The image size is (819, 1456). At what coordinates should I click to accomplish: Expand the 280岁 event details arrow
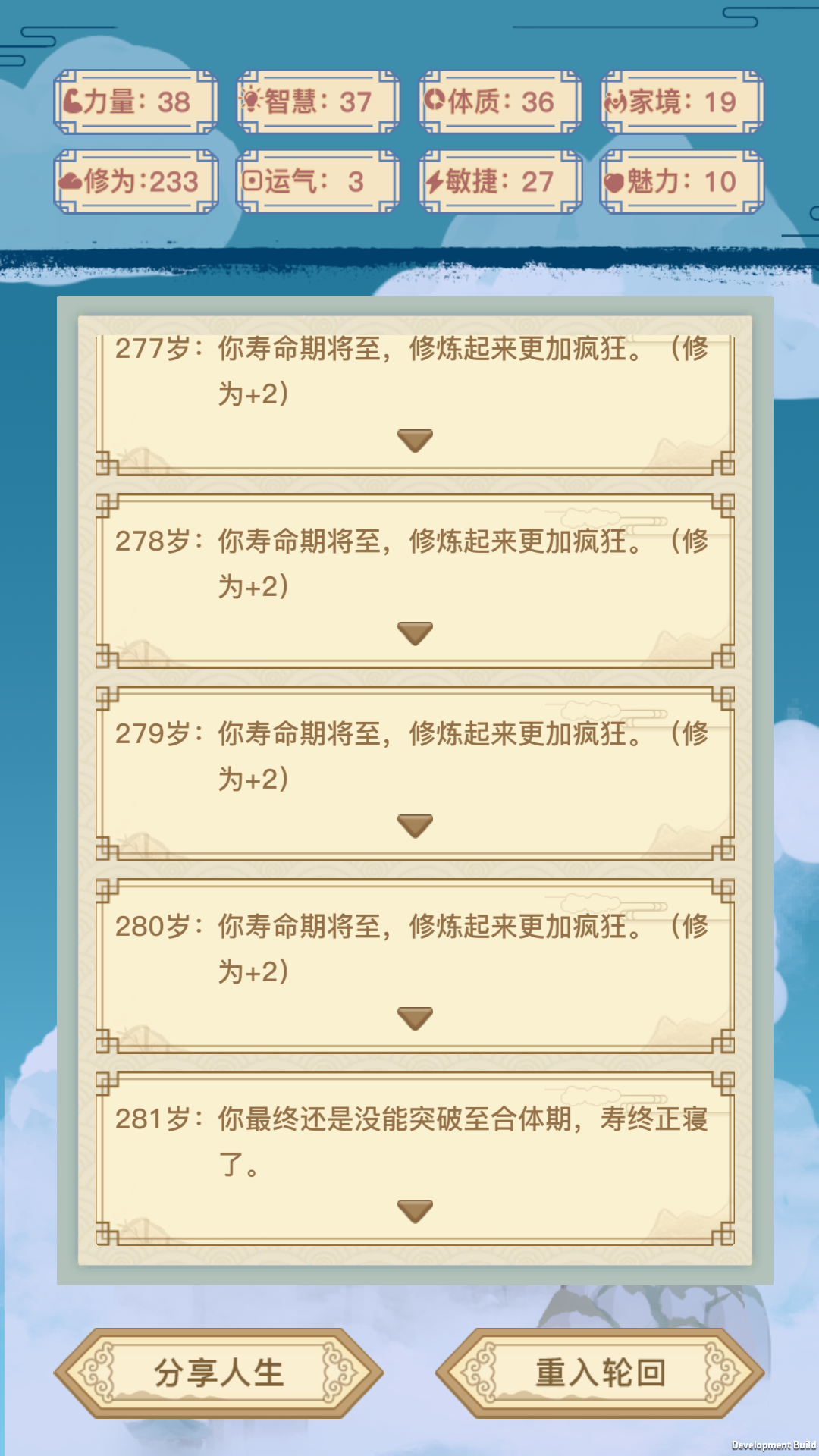click(x=415, y=1020)
